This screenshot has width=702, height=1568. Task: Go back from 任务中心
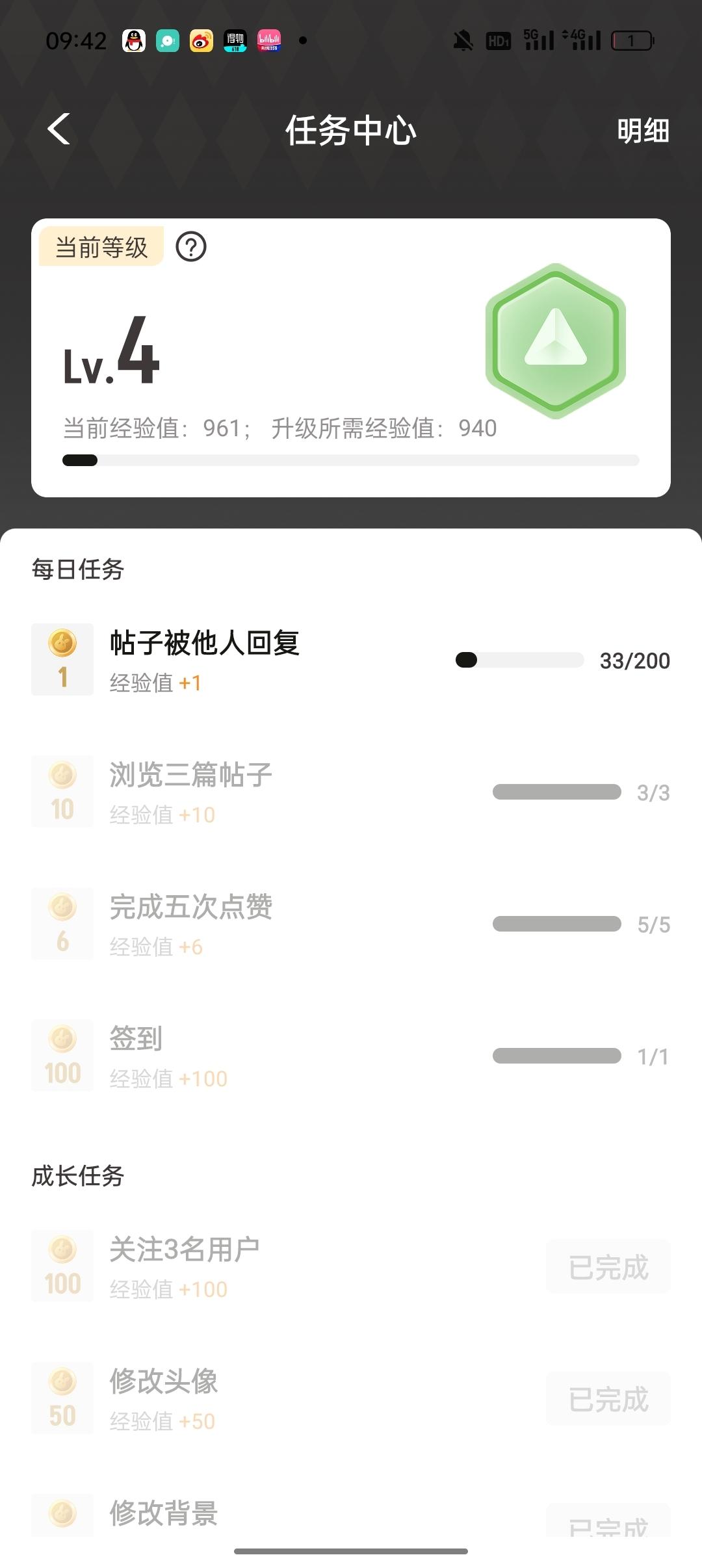pyautogui.click(x=59, y=129)
